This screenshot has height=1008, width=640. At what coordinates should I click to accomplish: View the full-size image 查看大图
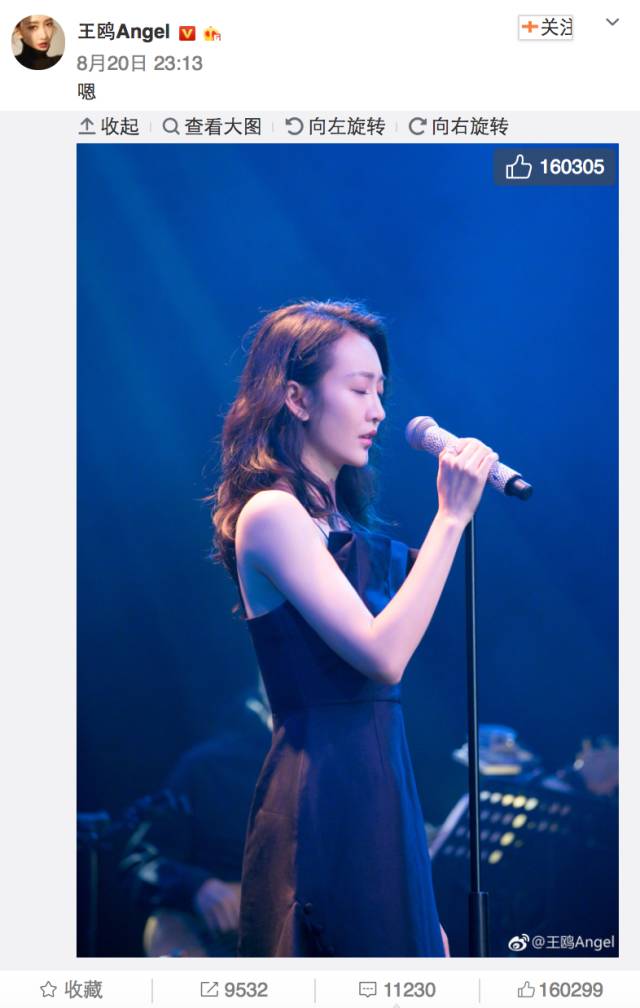coord(212,127)
